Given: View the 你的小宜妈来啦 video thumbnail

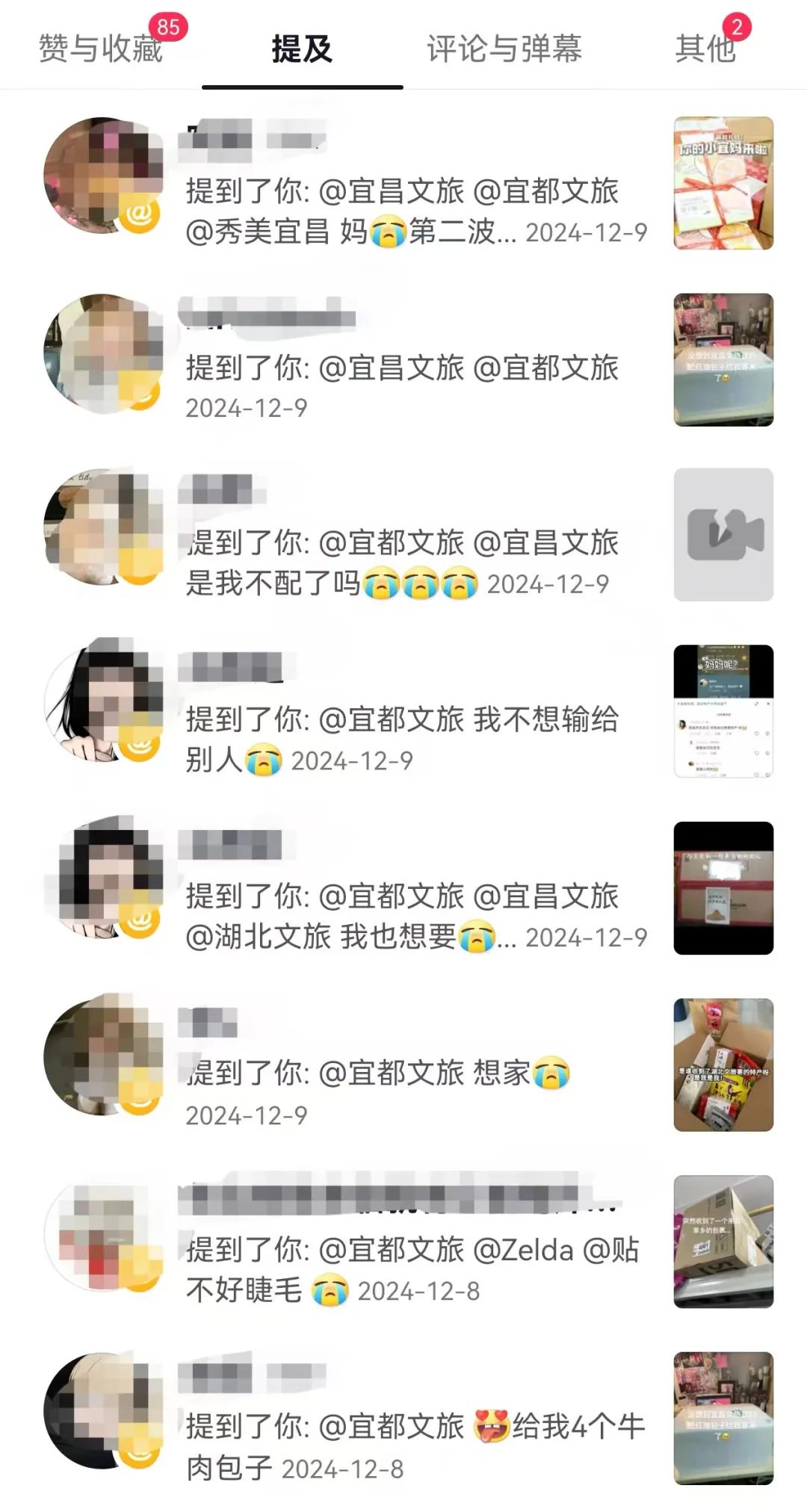Looking at the screenshot, I should tap(723, 183).
